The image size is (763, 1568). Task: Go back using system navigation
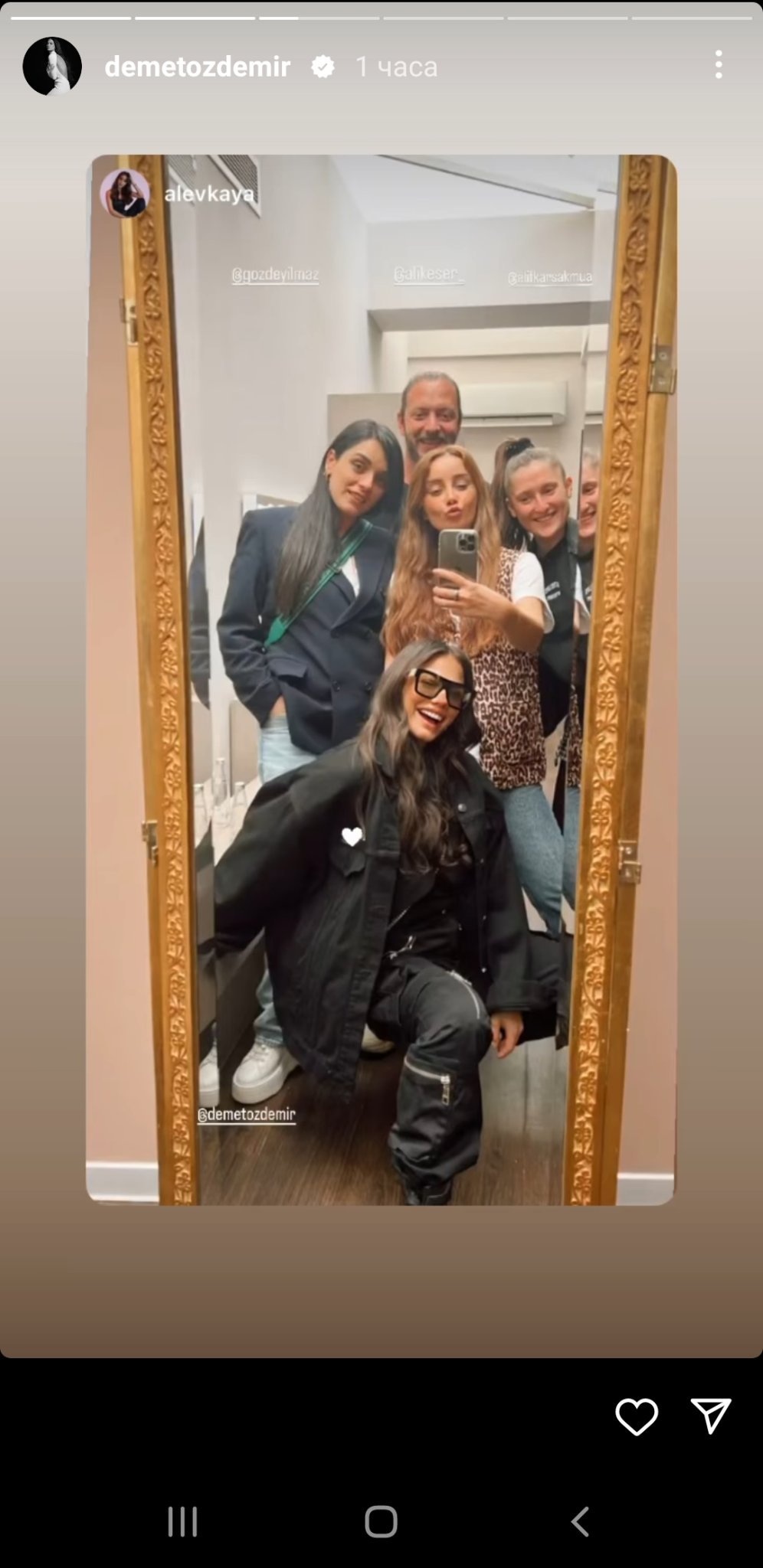click(580, 1521)
